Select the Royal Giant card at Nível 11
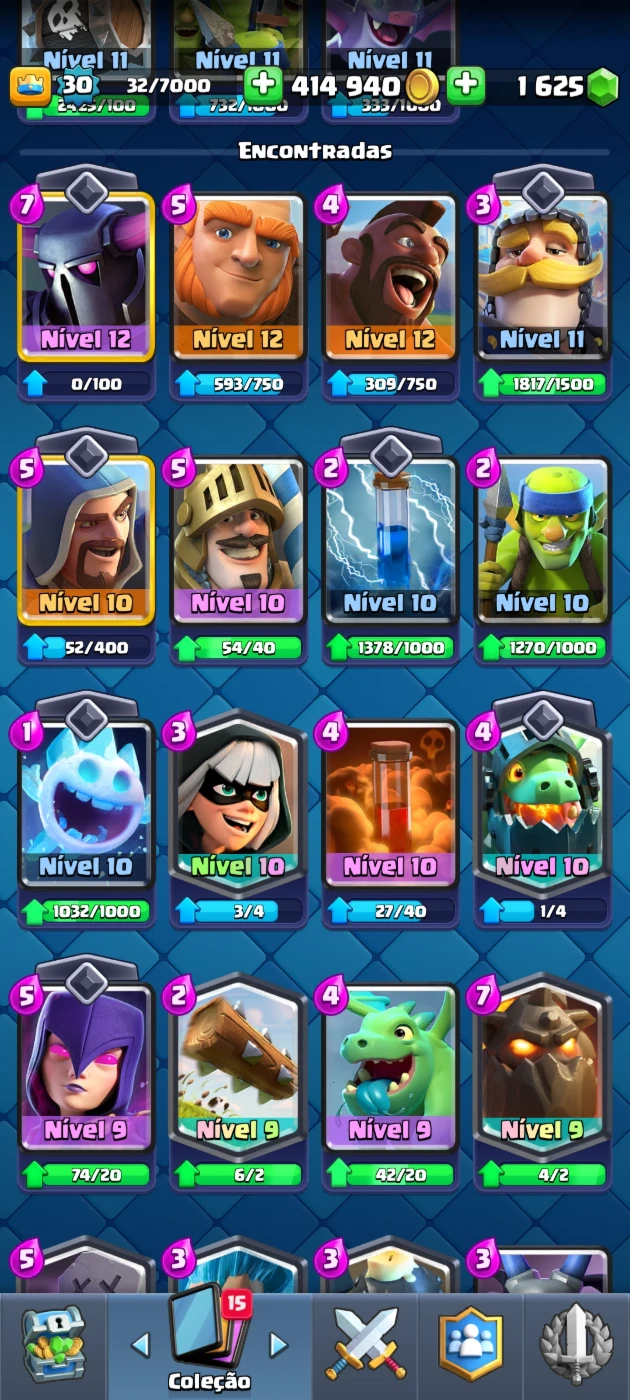Screen dimensions: 630x1400 click(x=543, y=278)
